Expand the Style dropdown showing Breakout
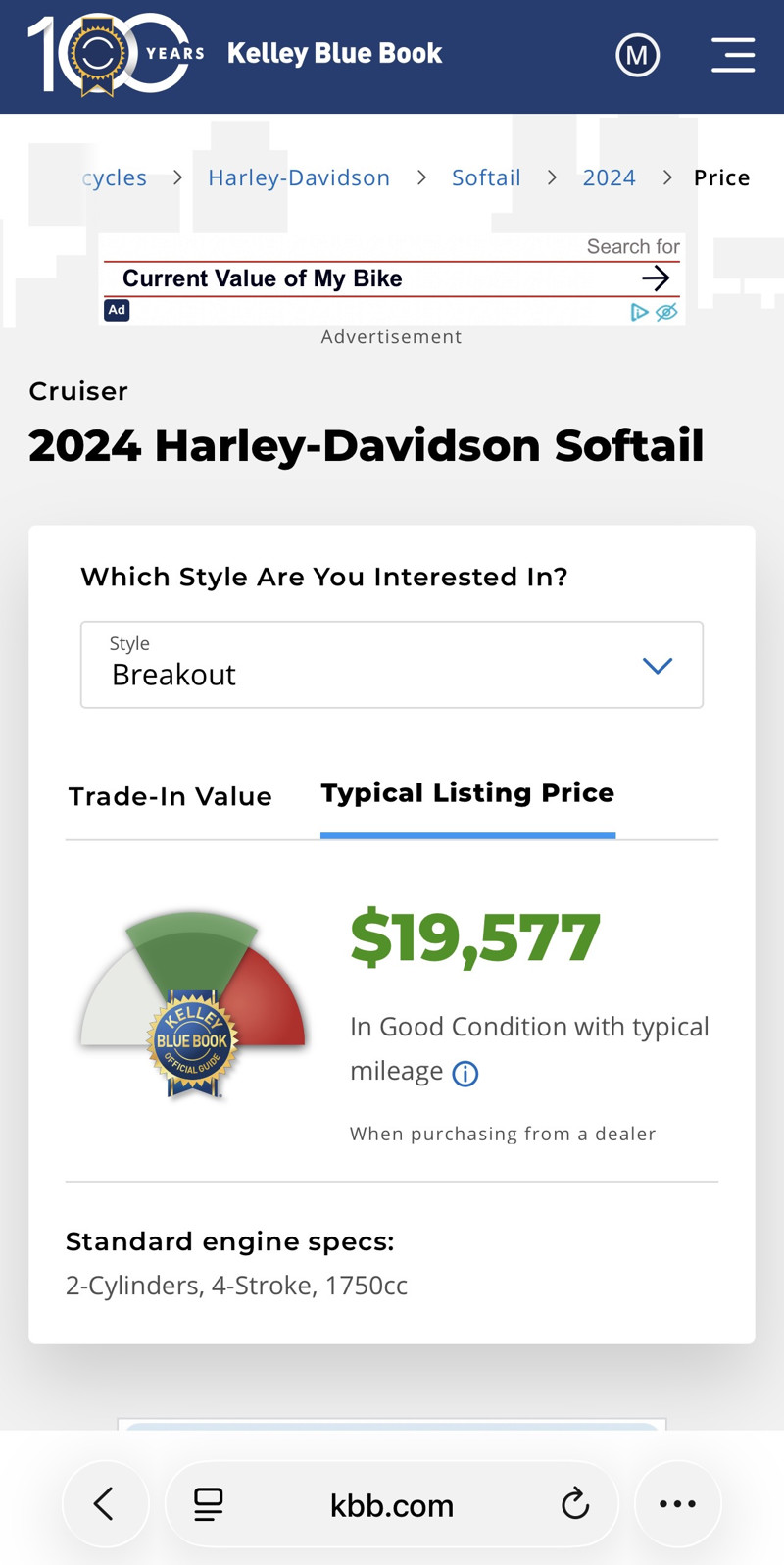The image size is (784, 1565). coord(392,665)
